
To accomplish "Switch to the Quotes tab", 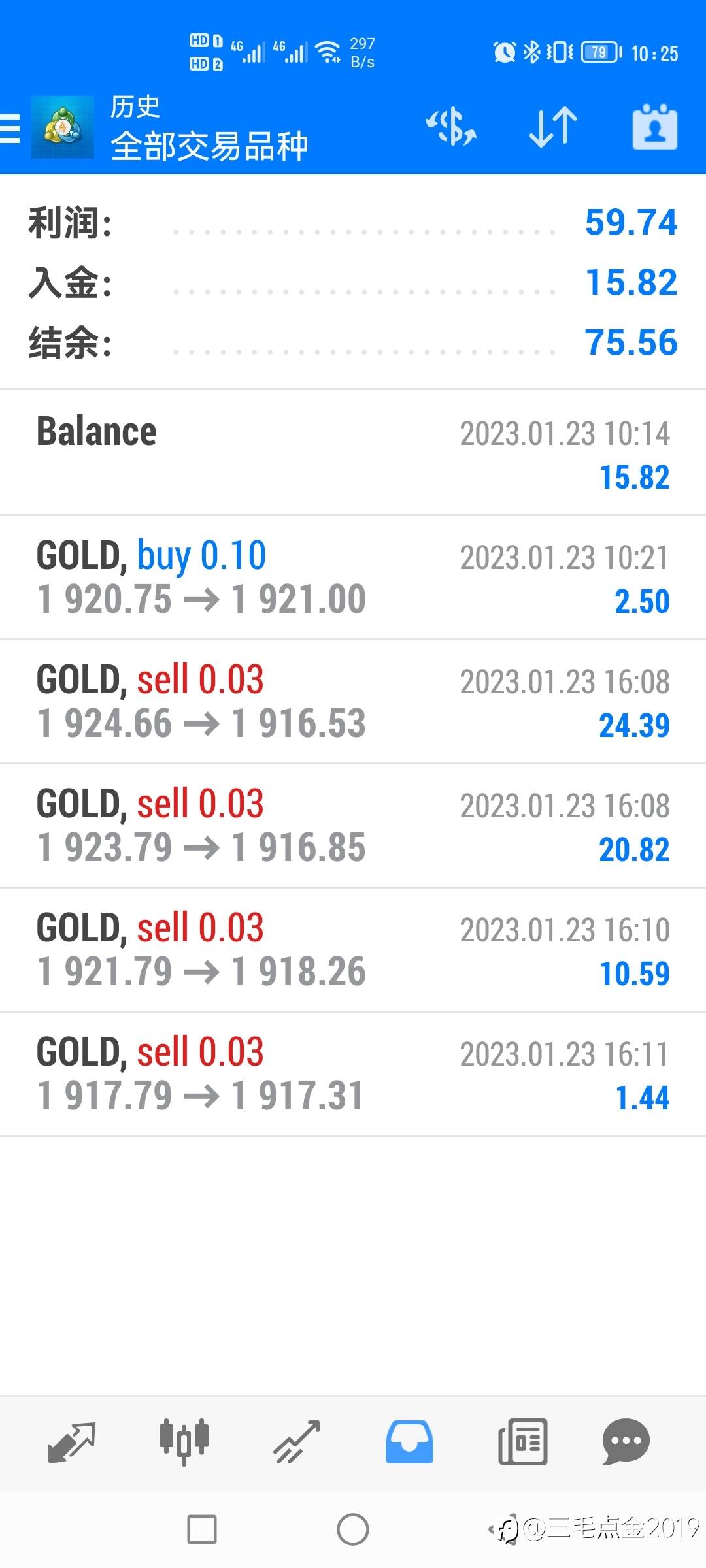I will point(72,1441).
